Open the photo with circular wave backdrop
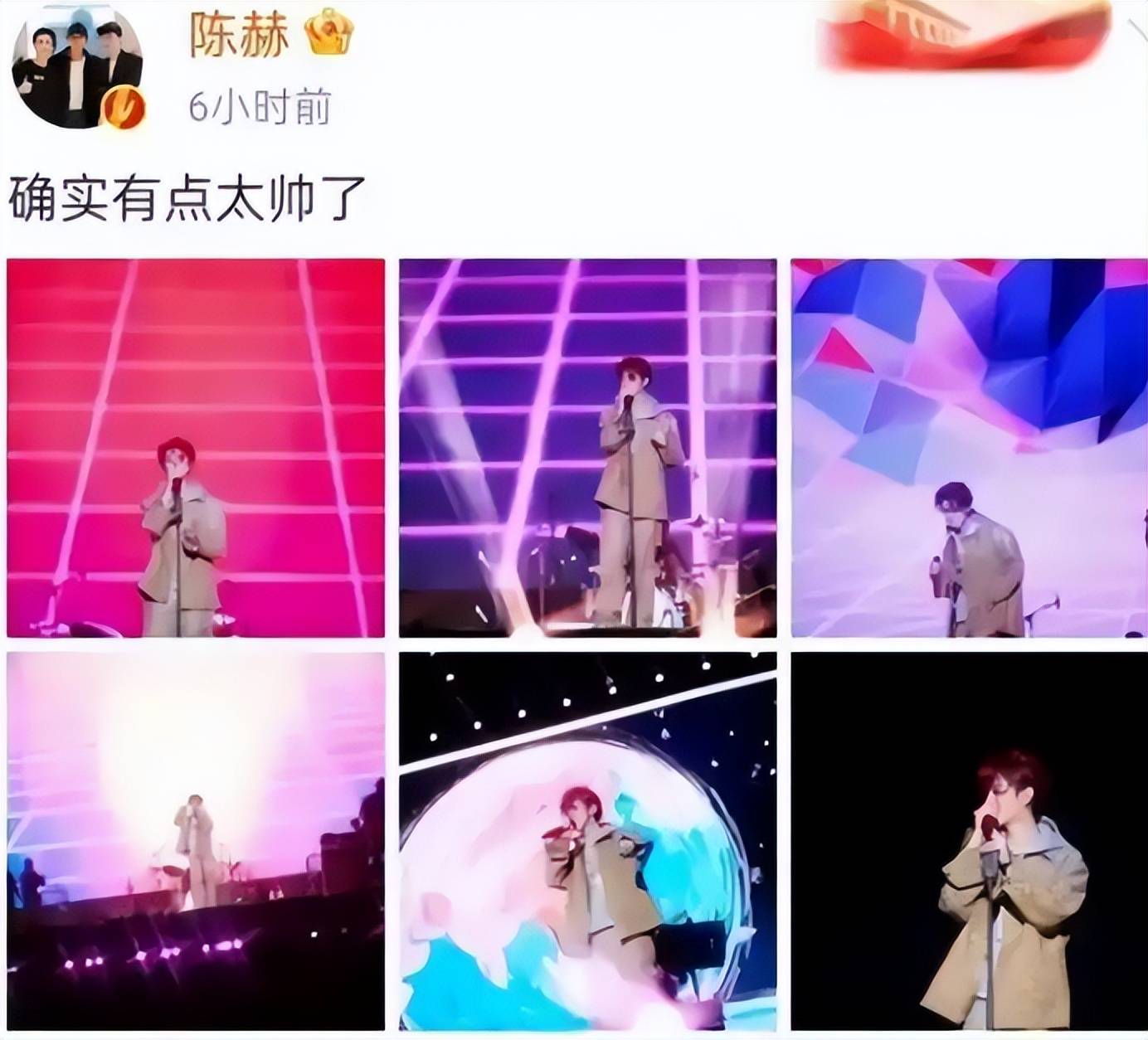 (x=587, y=839)
